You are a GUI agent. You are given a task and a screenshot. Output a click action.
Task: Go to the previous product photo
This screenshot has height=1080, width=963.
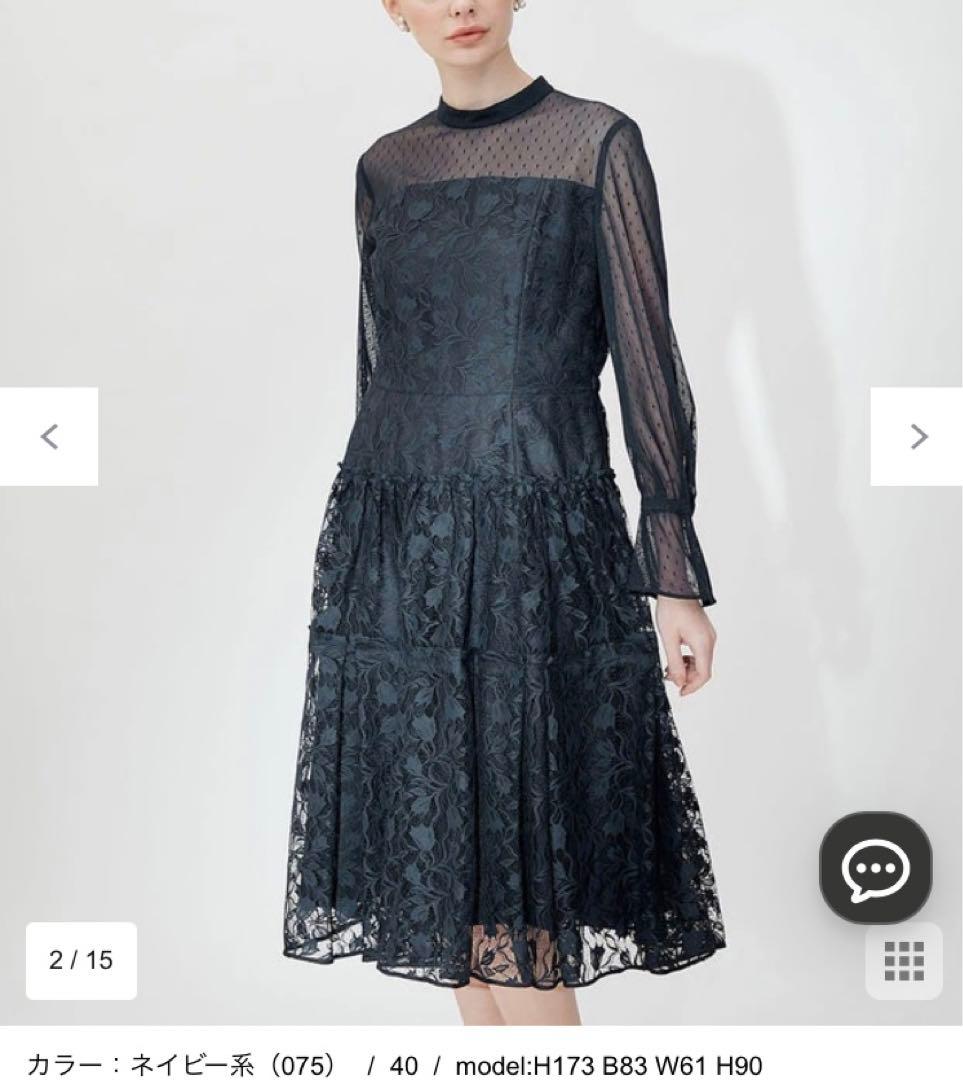(x=49, y=436)
